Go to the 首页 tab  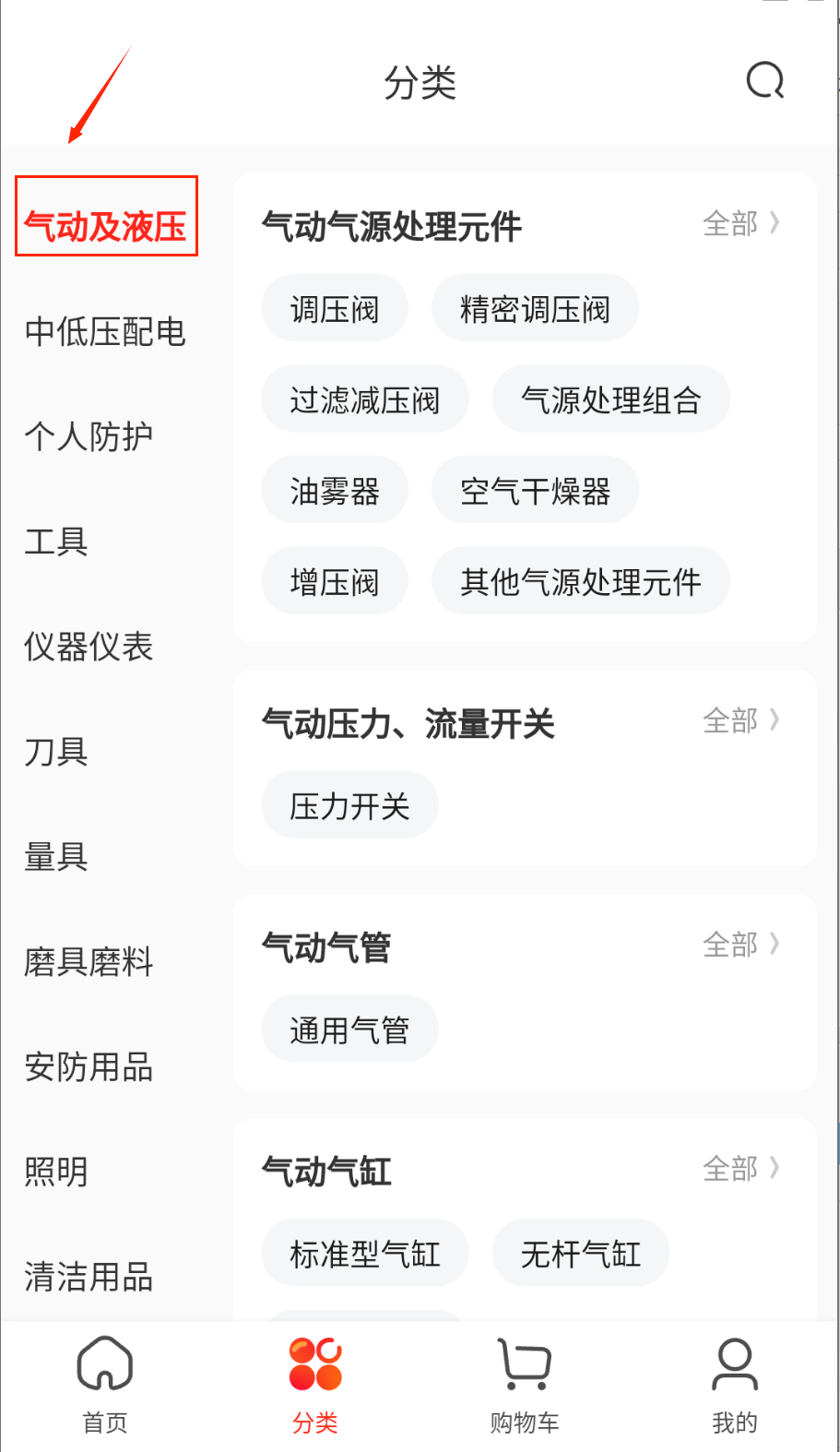[x=105, y=1386]
